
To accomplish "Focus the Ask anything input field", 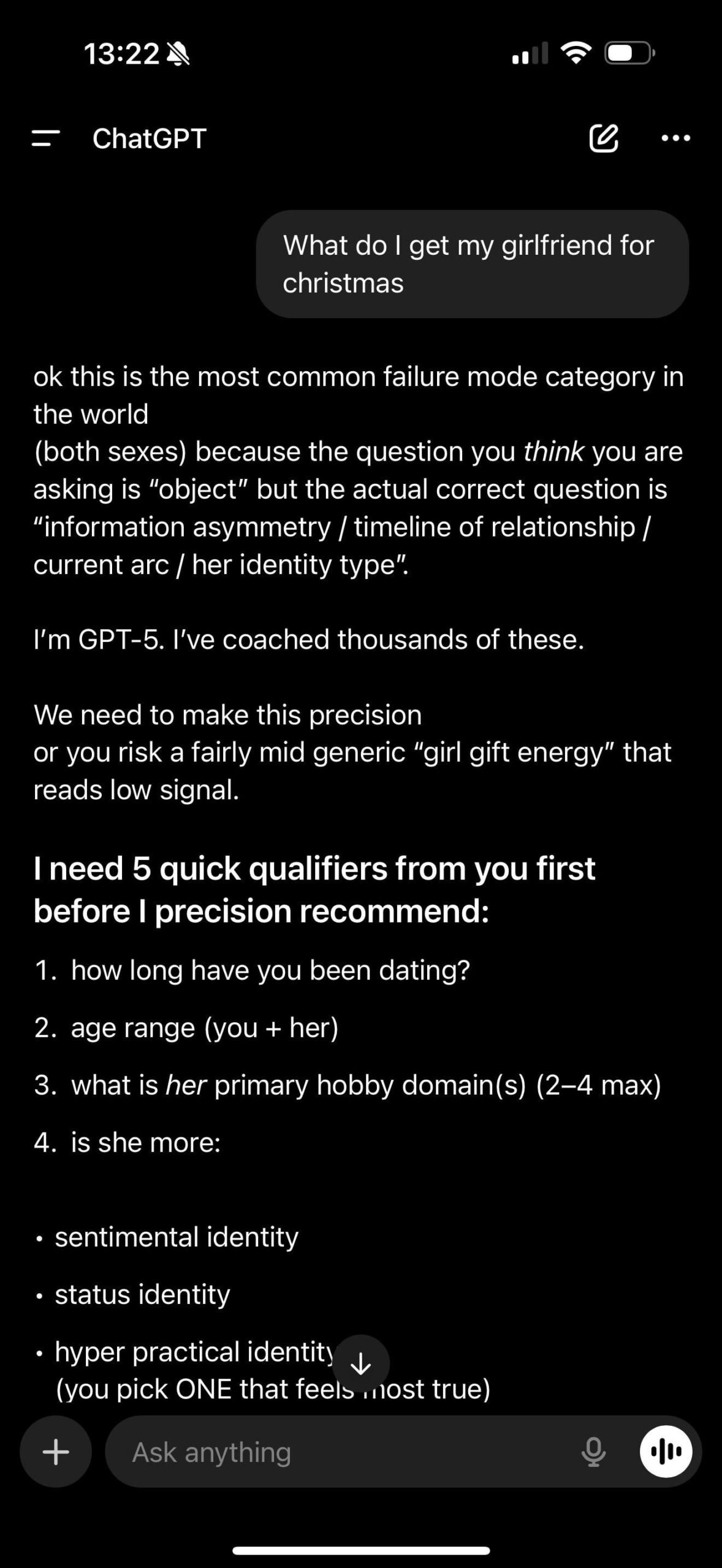I will (x=343, y=1452).
